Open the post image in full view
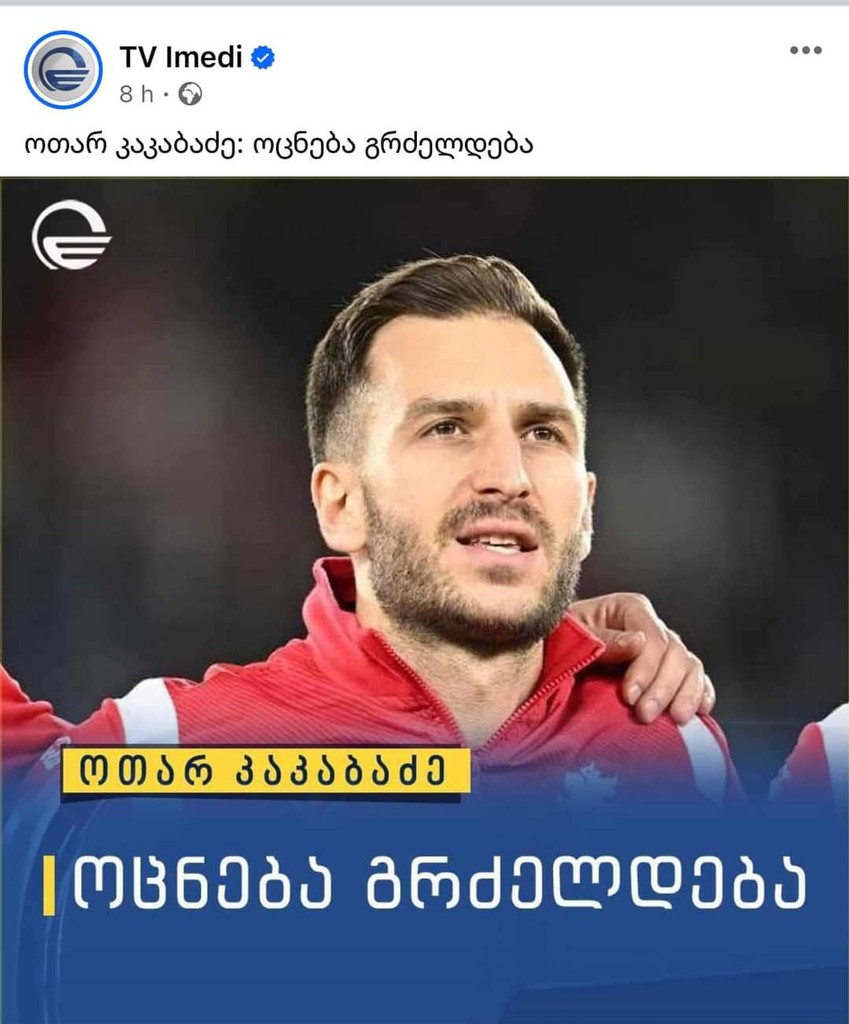Screen dimensions: 849x1024 424,600
